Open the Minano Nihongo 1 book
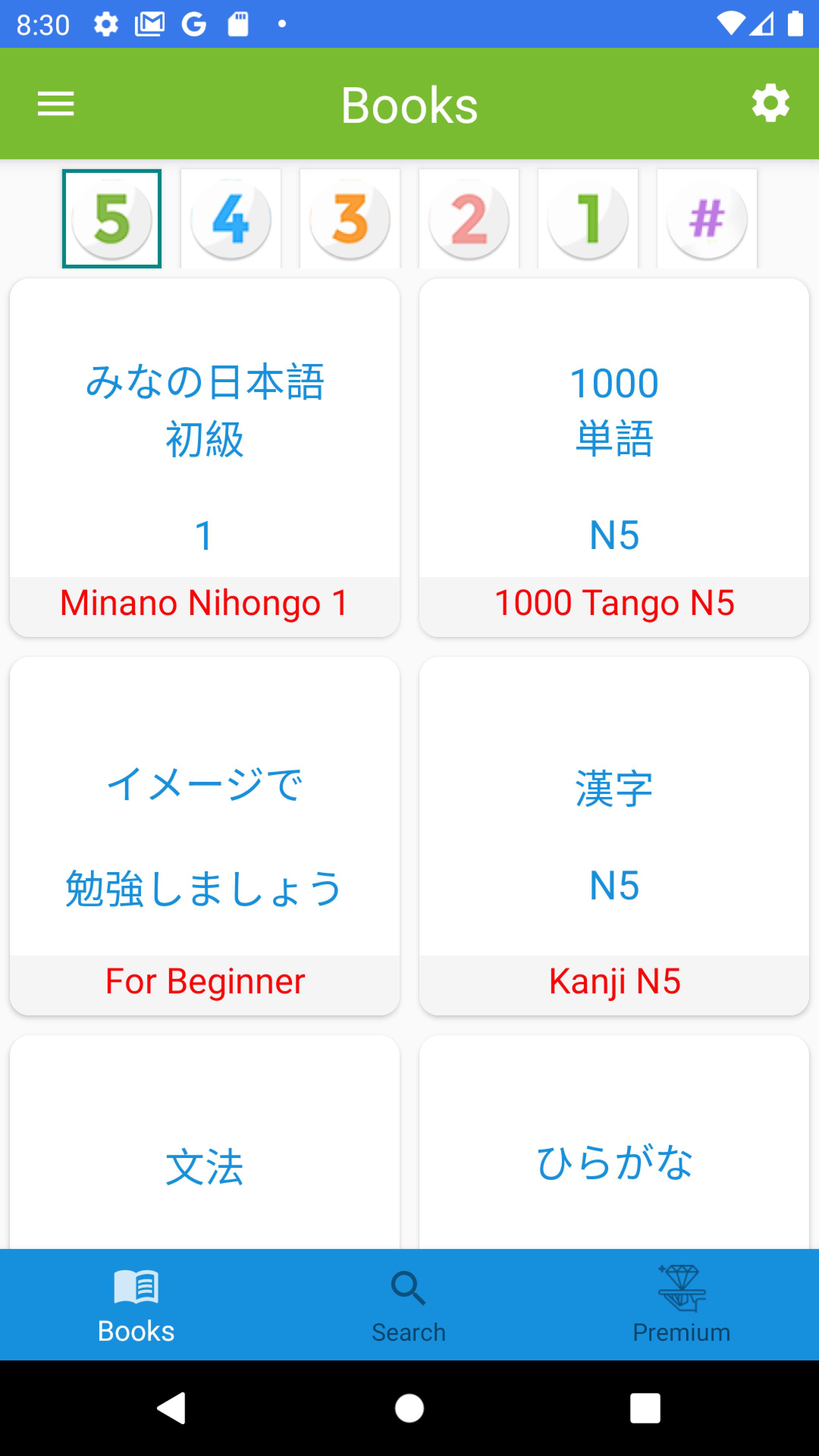Screen dimensions: 819x1456 [205, 458]
